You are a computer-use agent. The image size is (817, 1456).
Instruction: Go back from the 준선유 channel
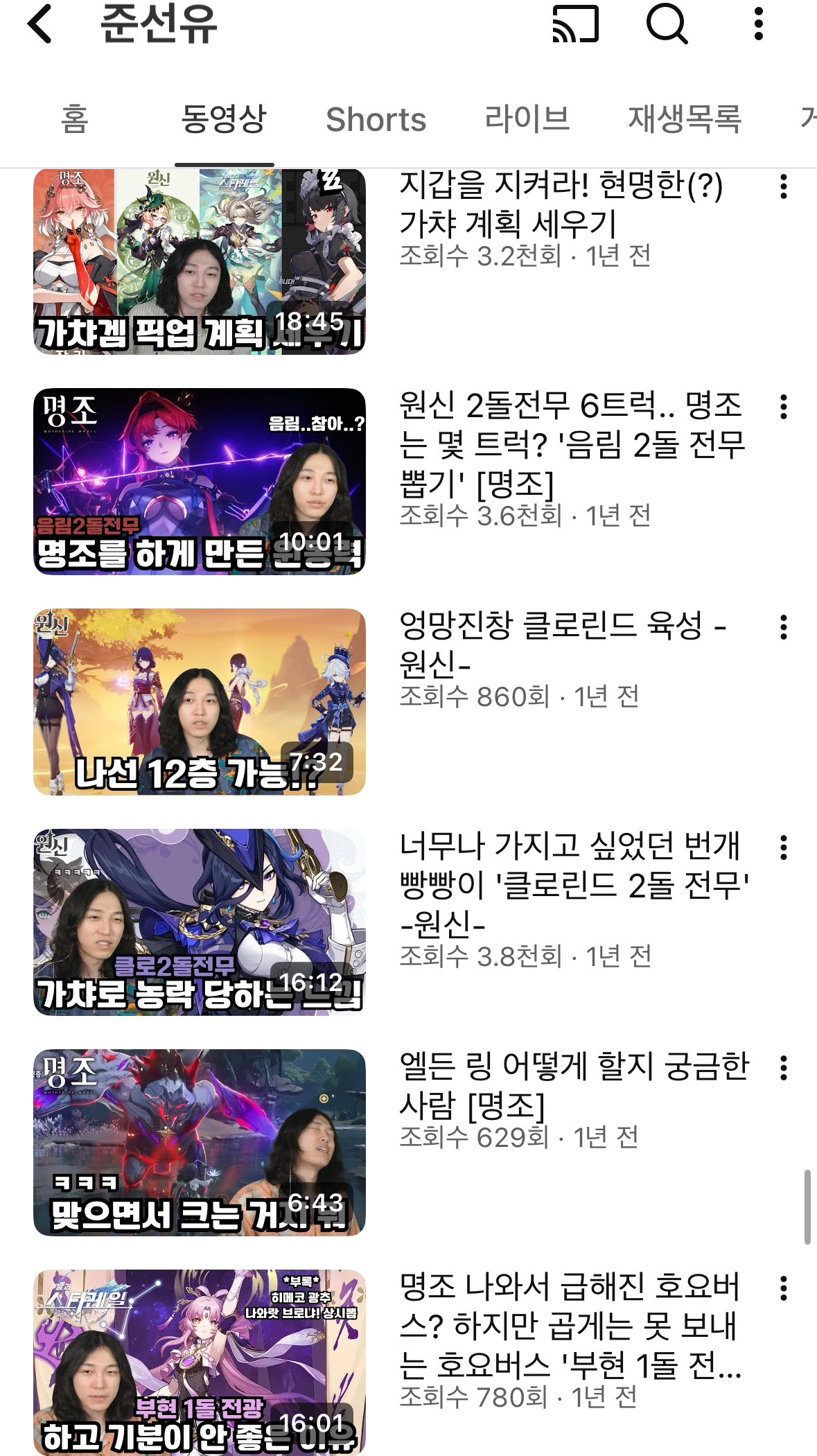coord(40,24)
